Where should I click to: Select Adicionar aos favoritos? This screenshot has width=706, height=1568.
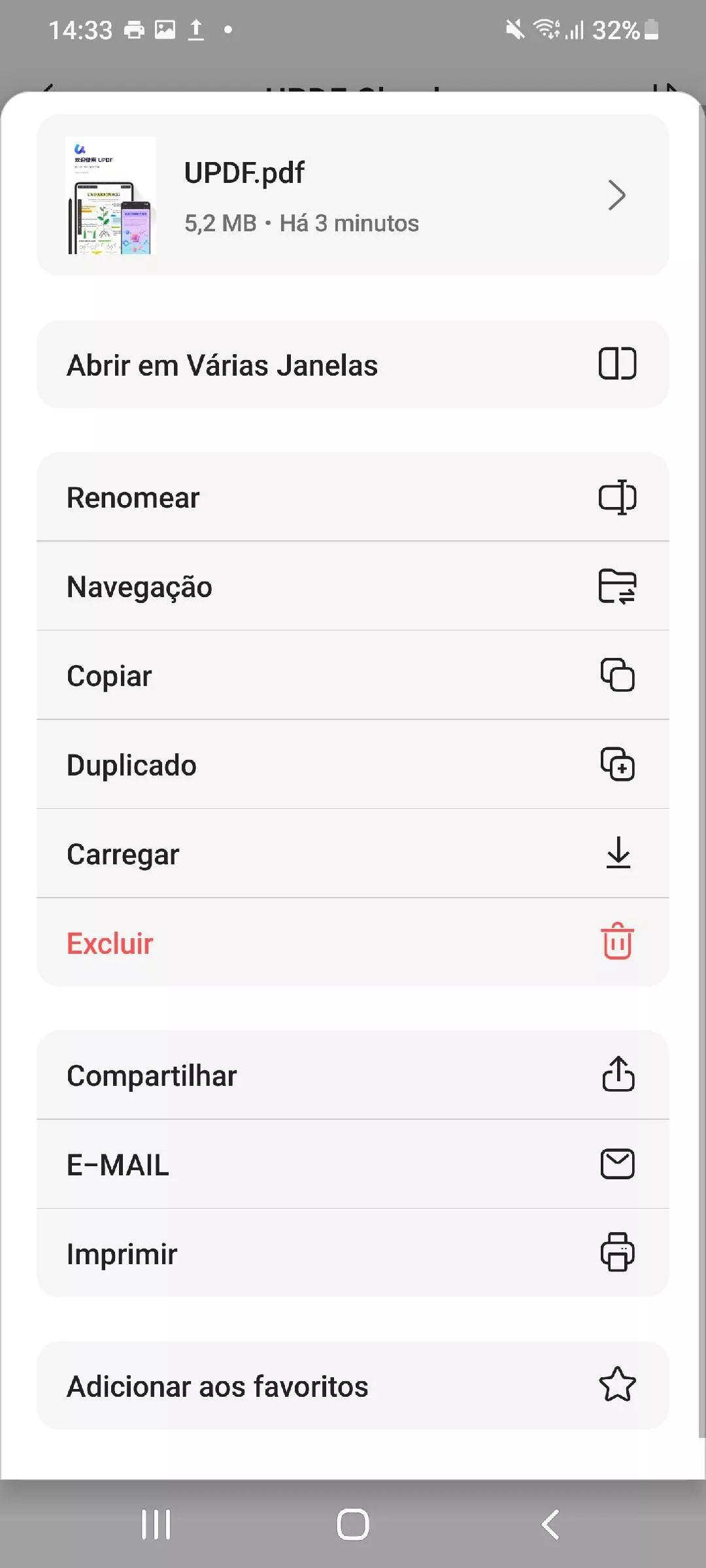pos(217,1384)
